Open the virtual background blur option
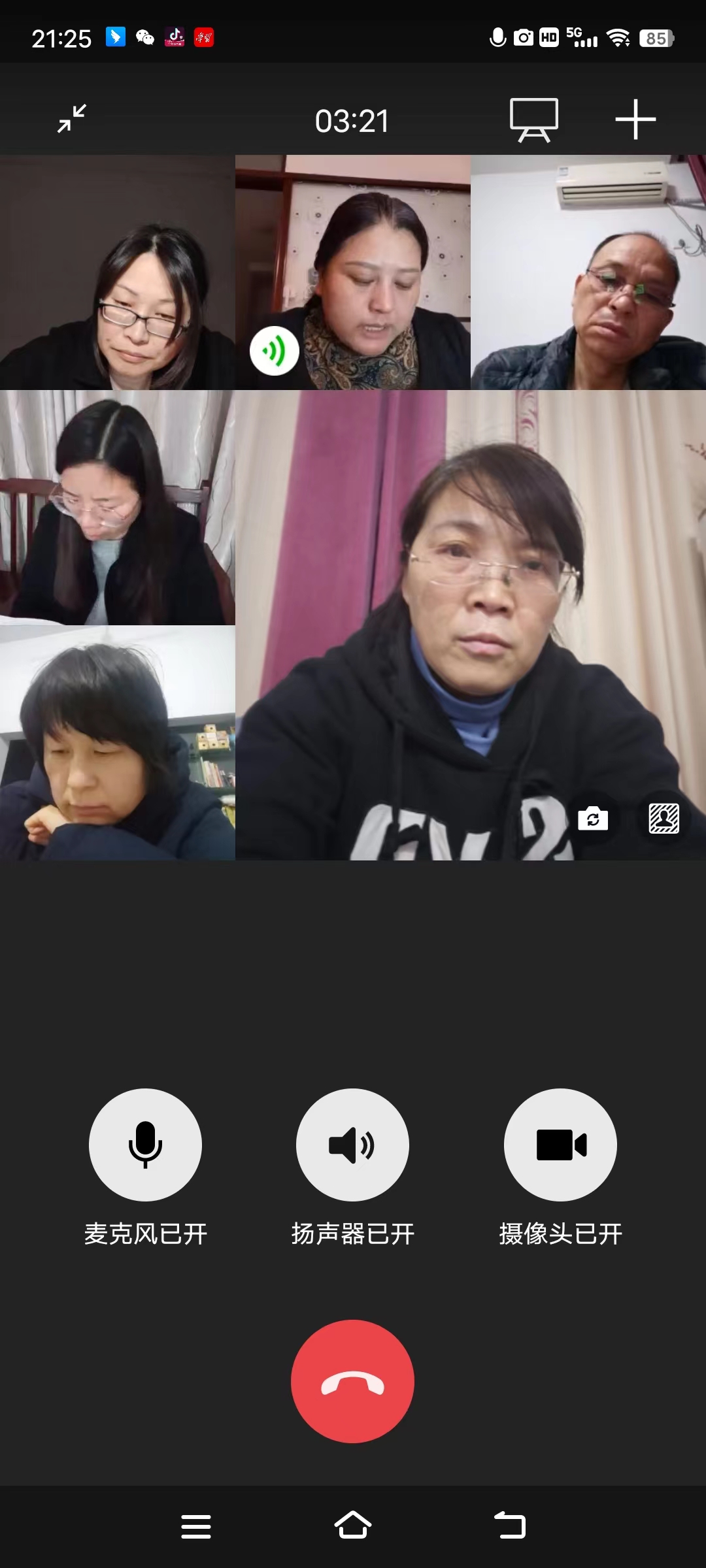 (664, 819)
